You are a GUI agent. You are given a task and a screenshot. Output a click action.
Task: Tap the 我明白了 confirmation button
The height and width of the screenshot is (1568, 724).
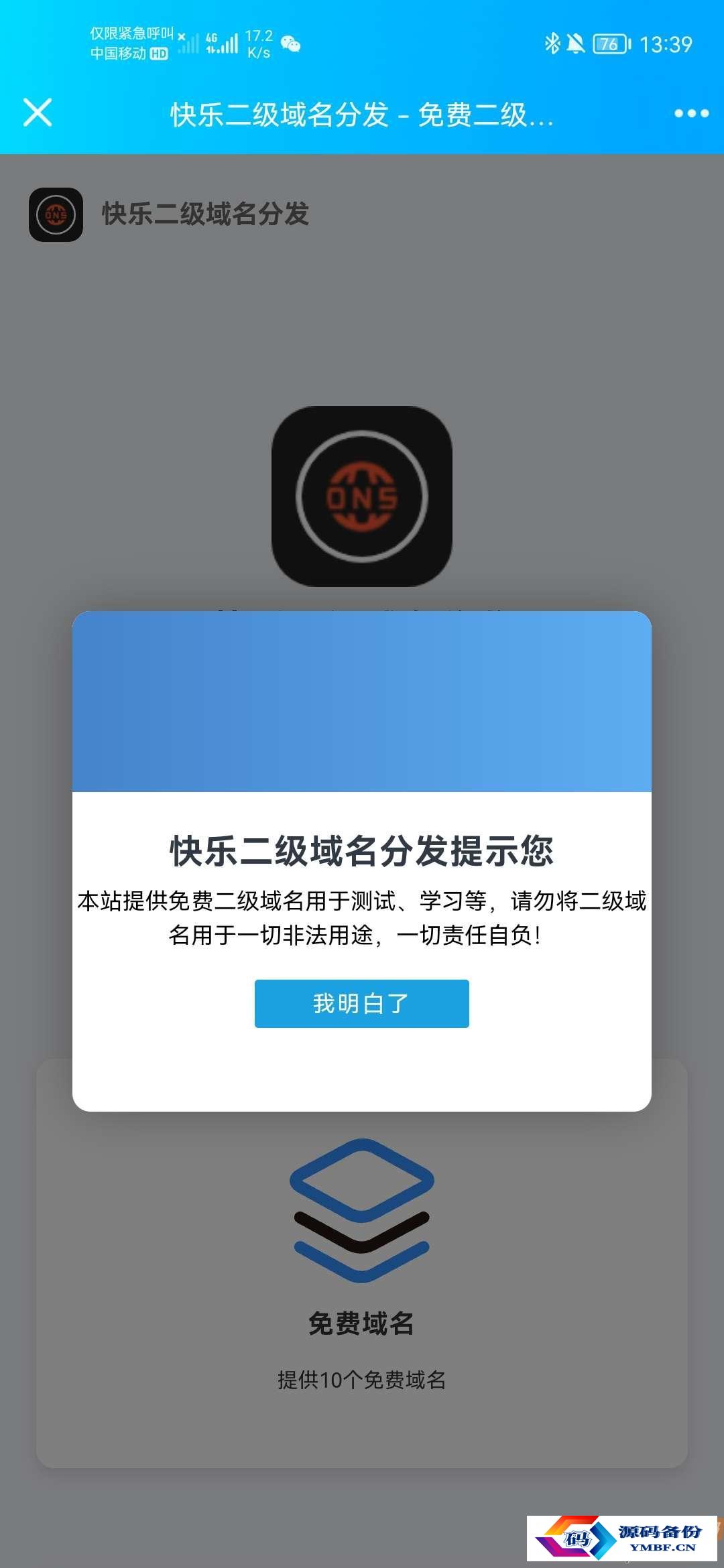(x=361, y=1003)
